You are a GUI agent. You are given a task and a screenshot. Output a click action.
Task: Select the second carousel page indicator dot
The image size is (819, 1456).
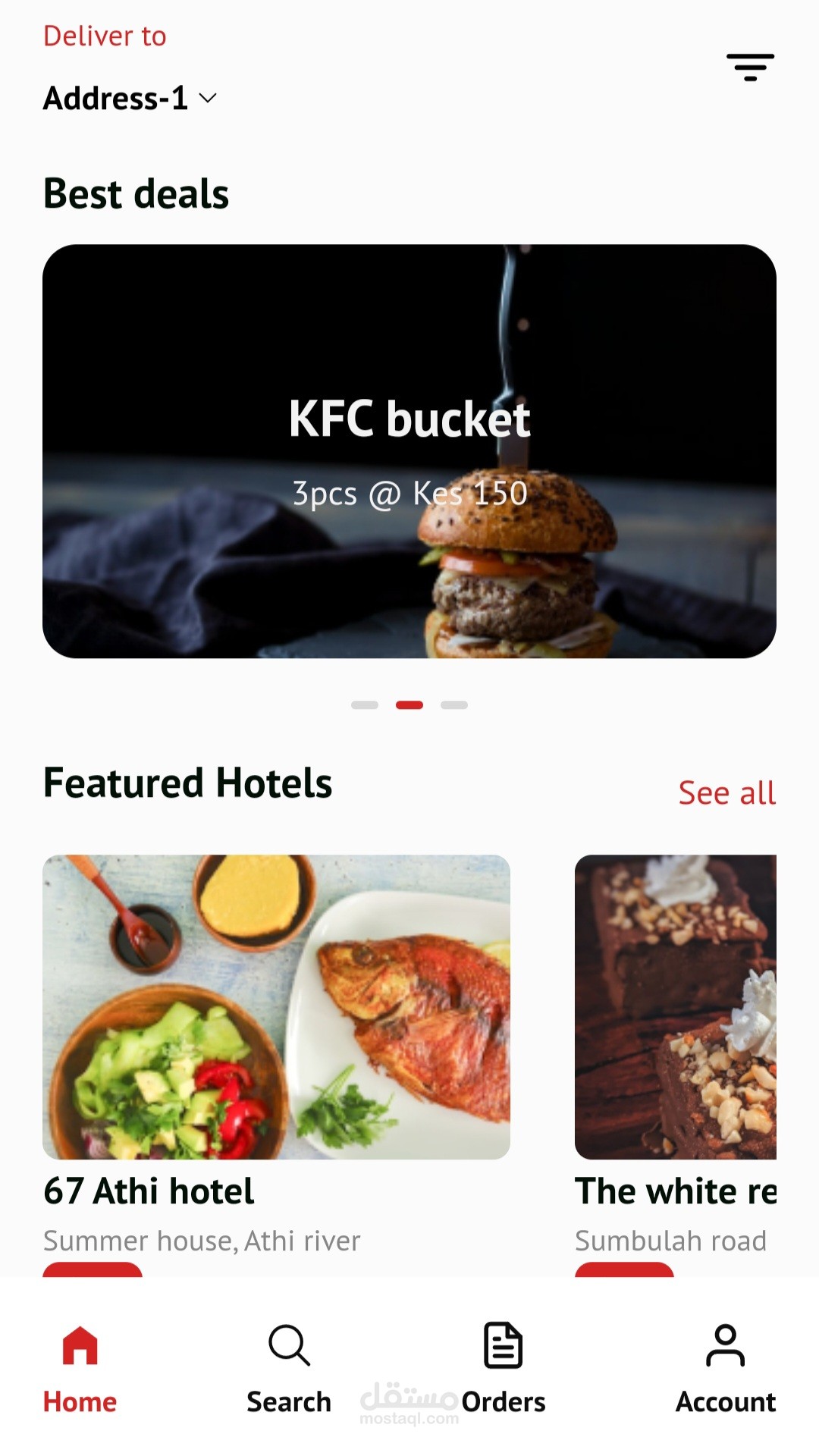[409, 705]
